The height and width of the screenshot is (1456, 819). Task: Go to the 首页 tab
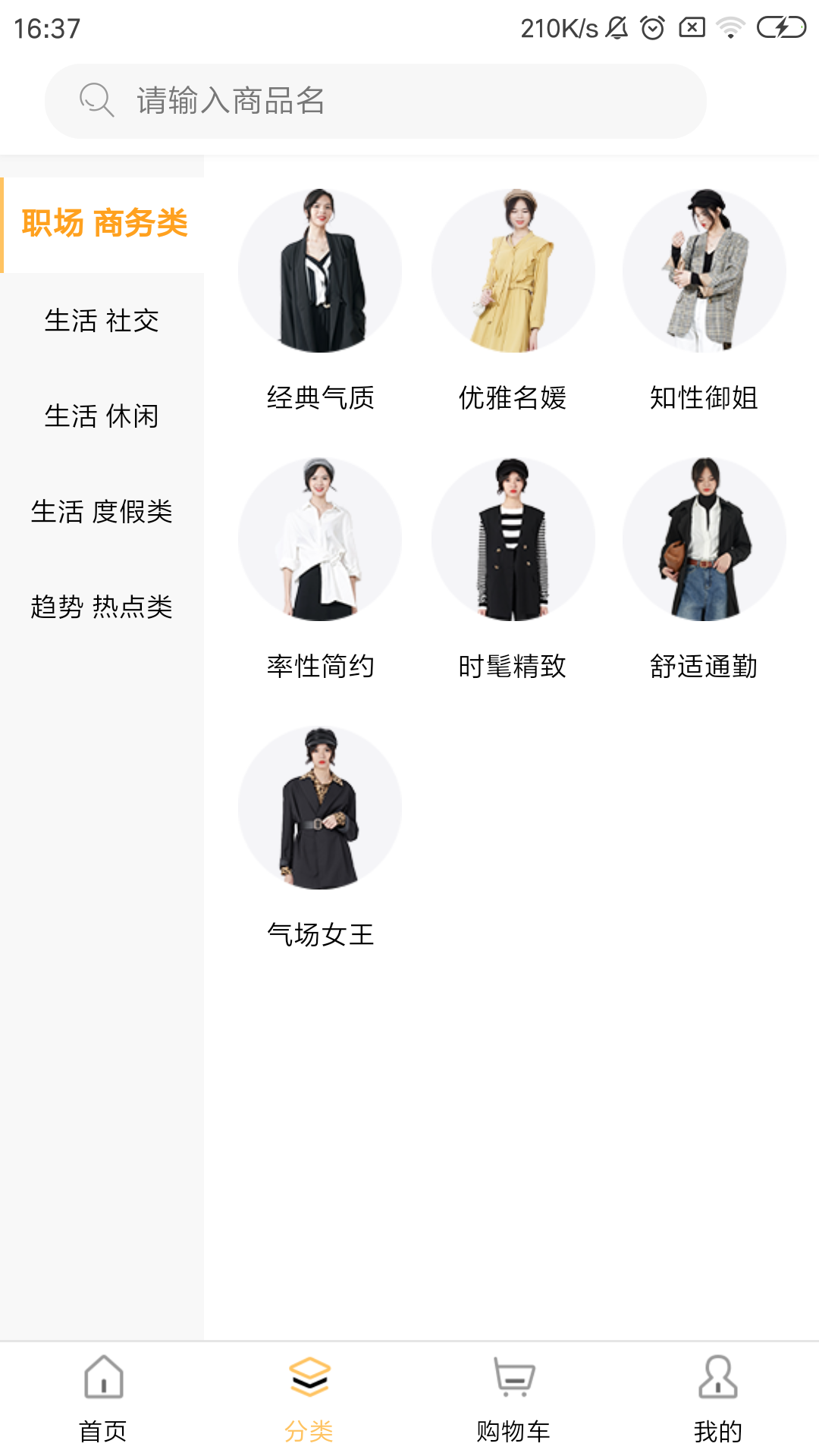click(103, 1398)
